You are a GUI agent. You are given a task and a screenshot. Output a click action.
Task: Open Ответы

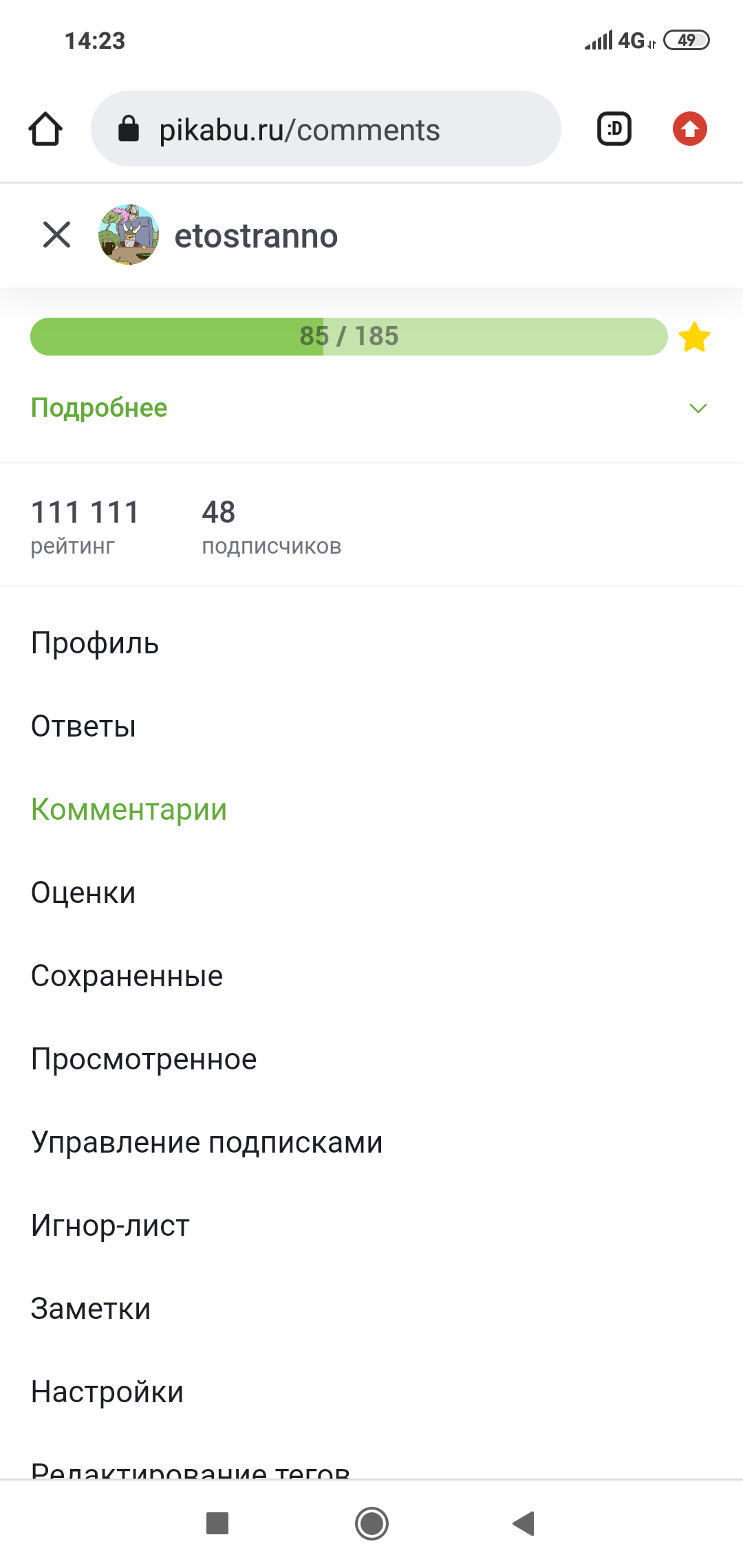click(x=83, y=727)
